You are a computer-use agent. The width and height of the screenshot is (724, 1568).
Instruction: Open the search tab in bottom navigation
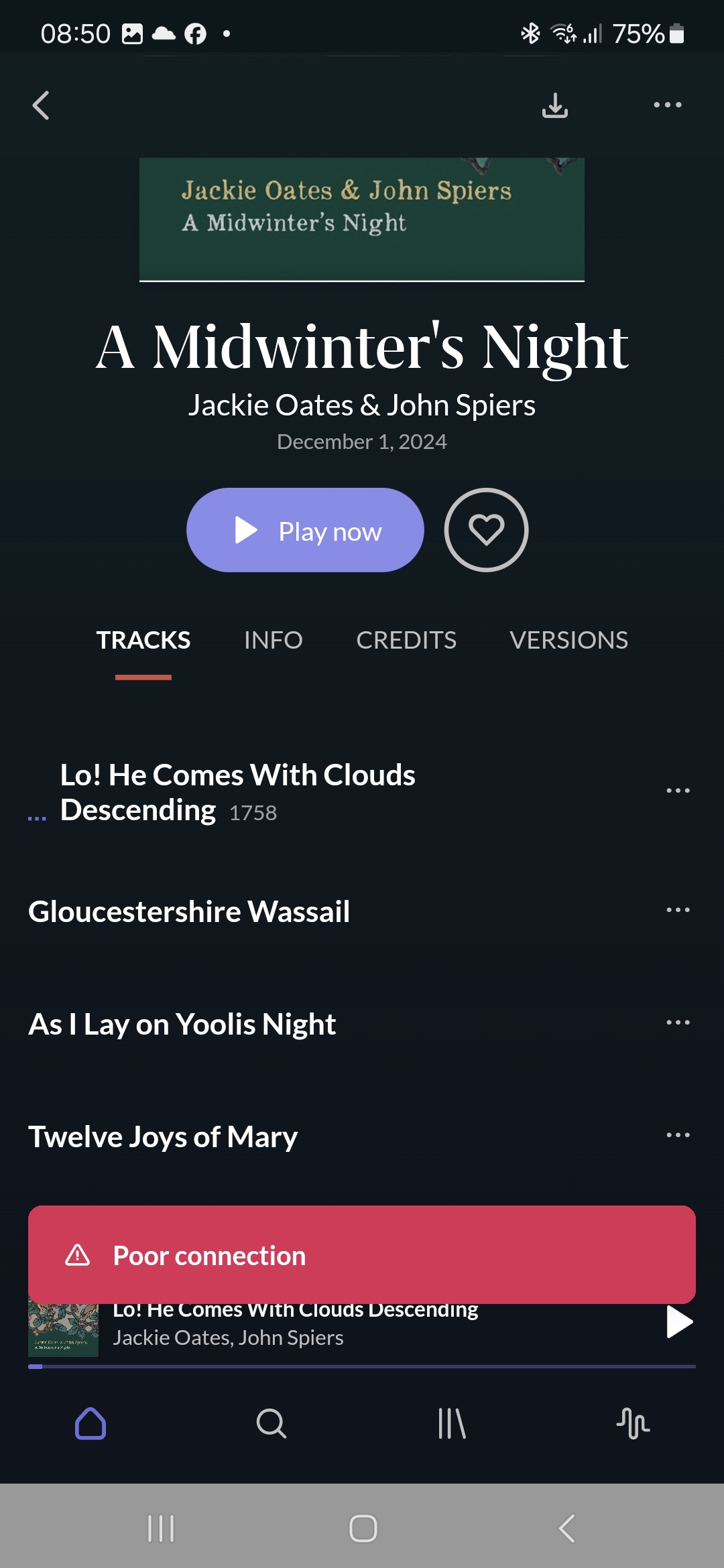(x=271, y=1423)
